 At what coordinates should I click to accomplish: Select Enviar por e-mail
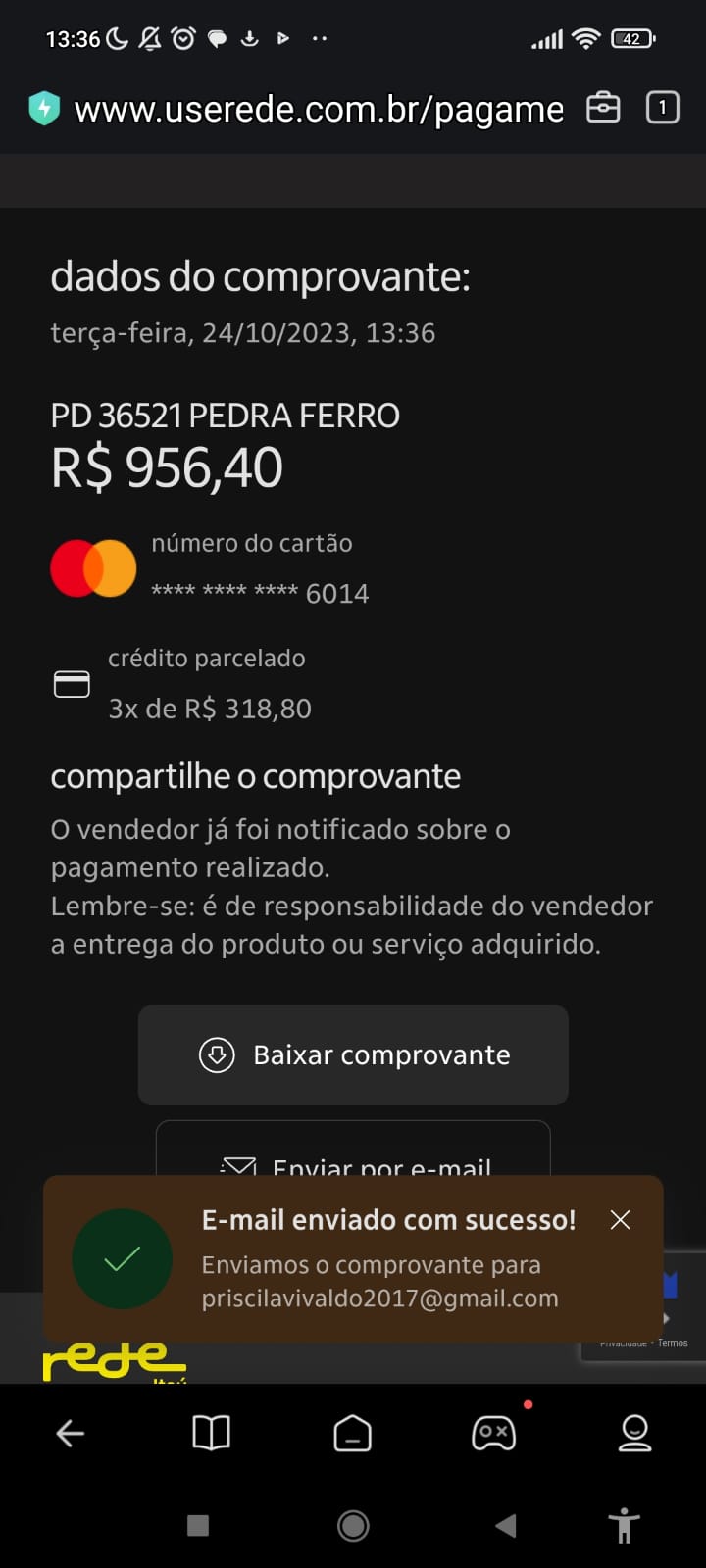(x=382, y=1167)
